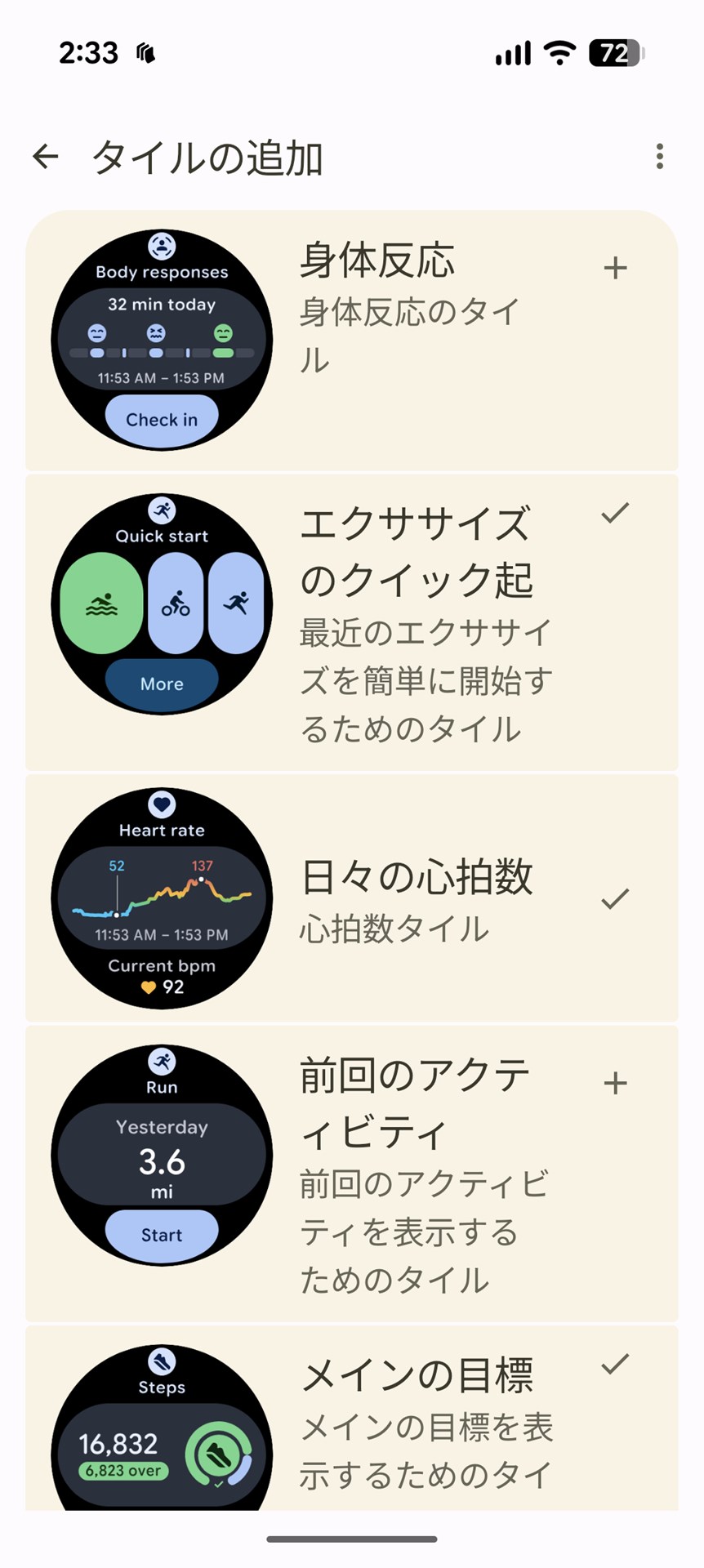
Task: Tap the Check in button on Body responses
Action: [x=161, y=419]
